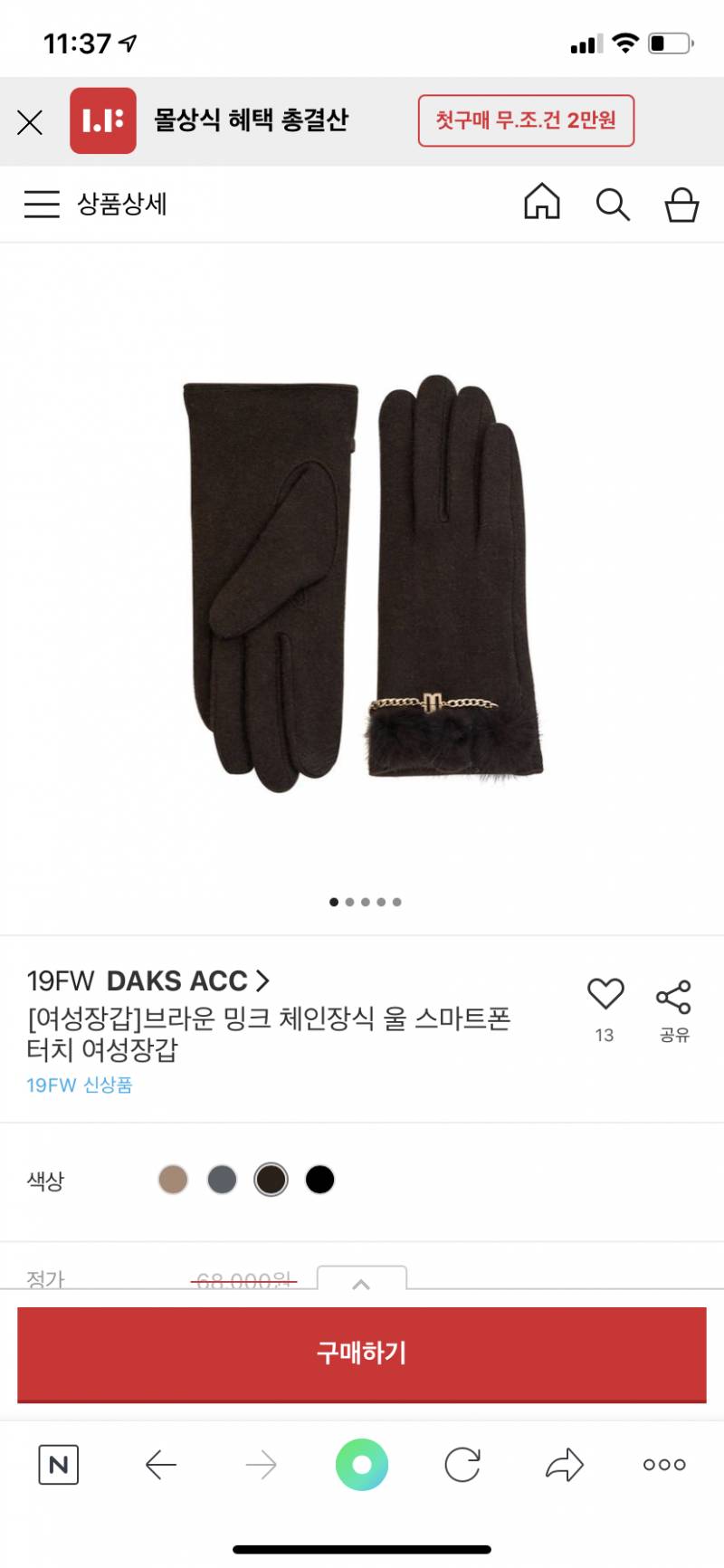Open DAKS ACC brand page via arrow
Viewport: 724px width, 1568px height.
262,980
